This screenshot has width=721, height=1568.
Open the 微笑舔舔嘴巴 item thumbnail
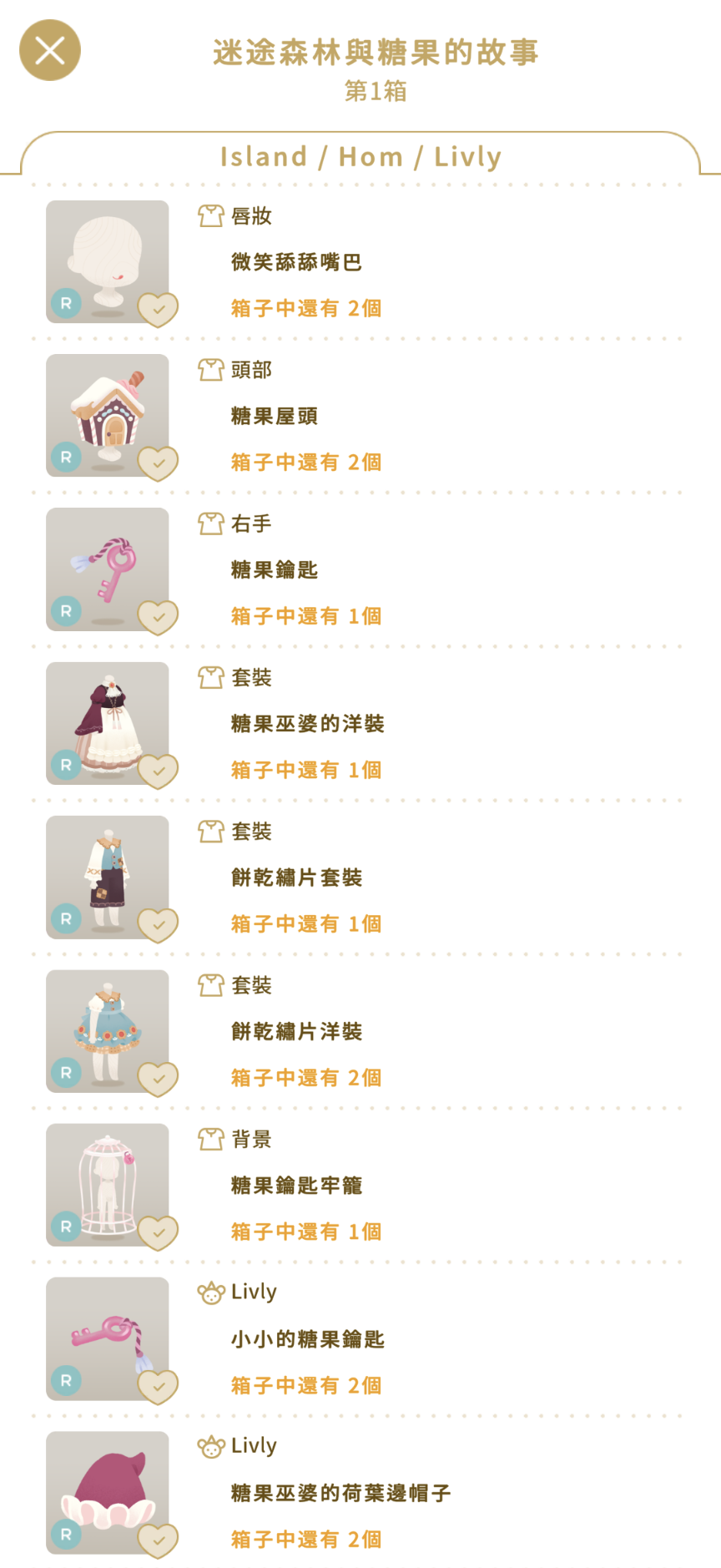tap(107, 261)
